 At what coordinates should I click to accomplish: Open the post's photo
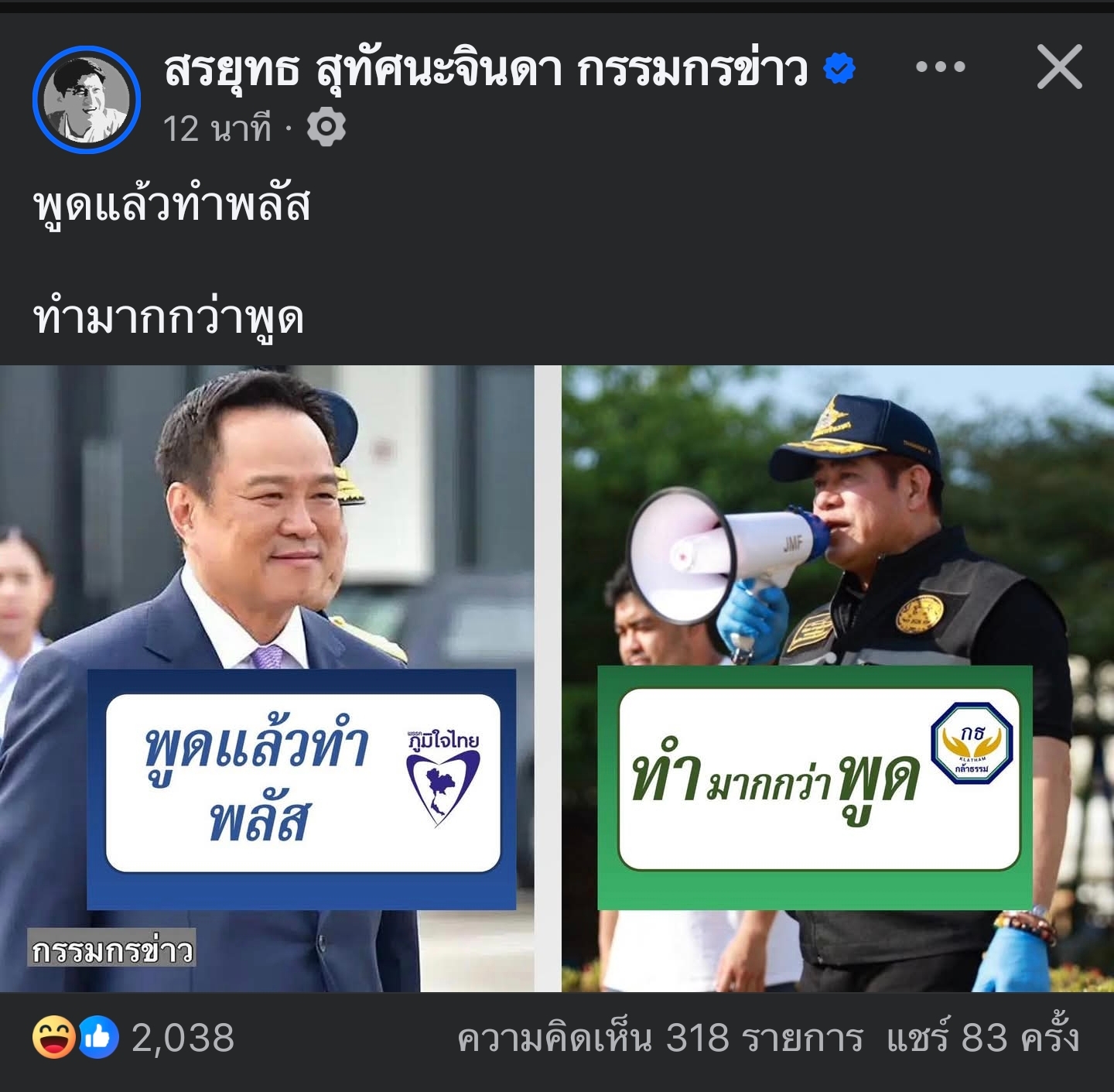pos(557,678)
